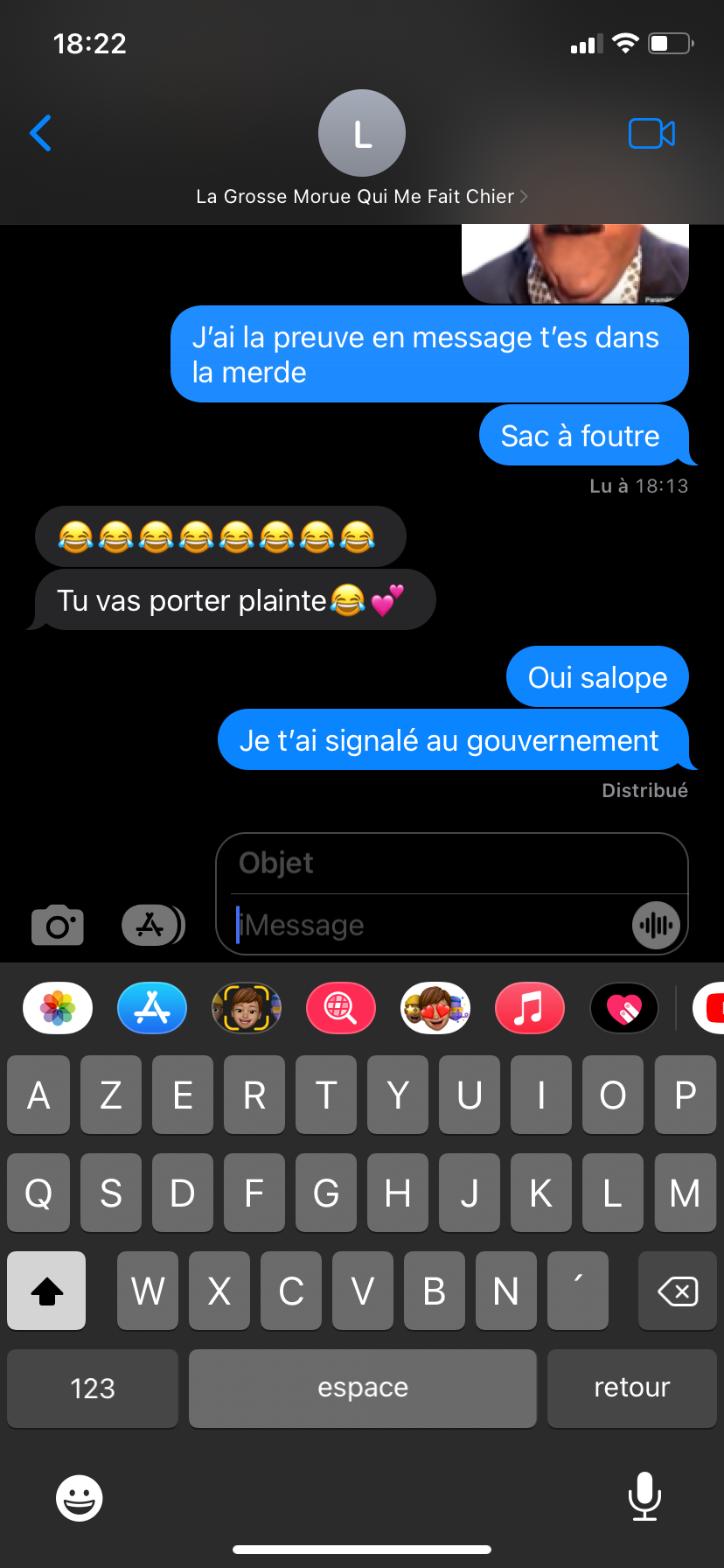Start dictation with the microphone key

644,1496
